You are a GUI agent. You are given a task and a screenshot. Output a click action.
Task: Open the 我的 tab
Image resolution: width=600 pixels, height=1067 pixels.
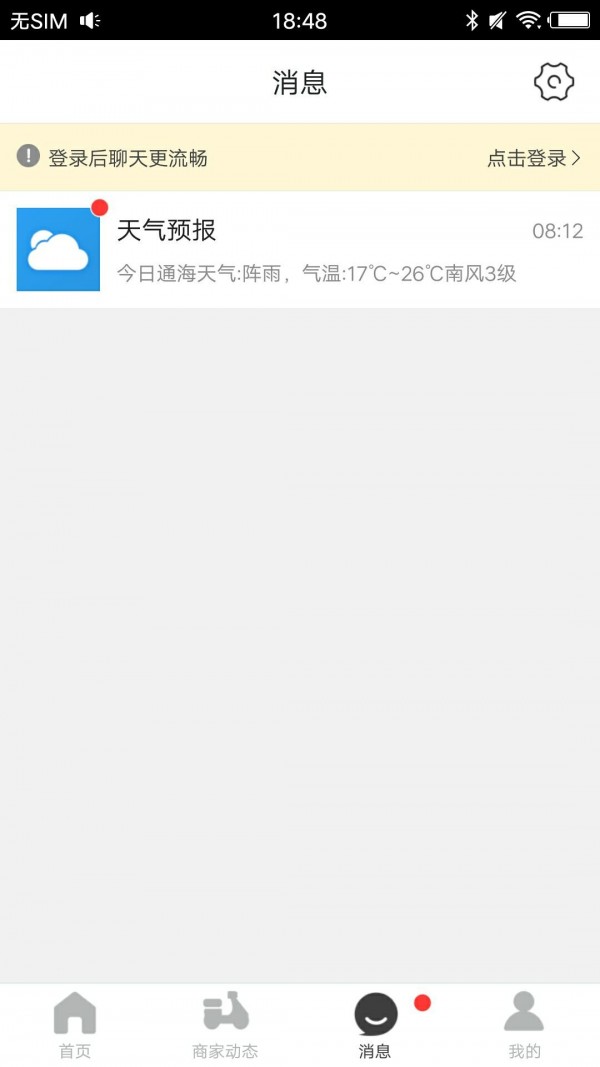click(524, 1025)
